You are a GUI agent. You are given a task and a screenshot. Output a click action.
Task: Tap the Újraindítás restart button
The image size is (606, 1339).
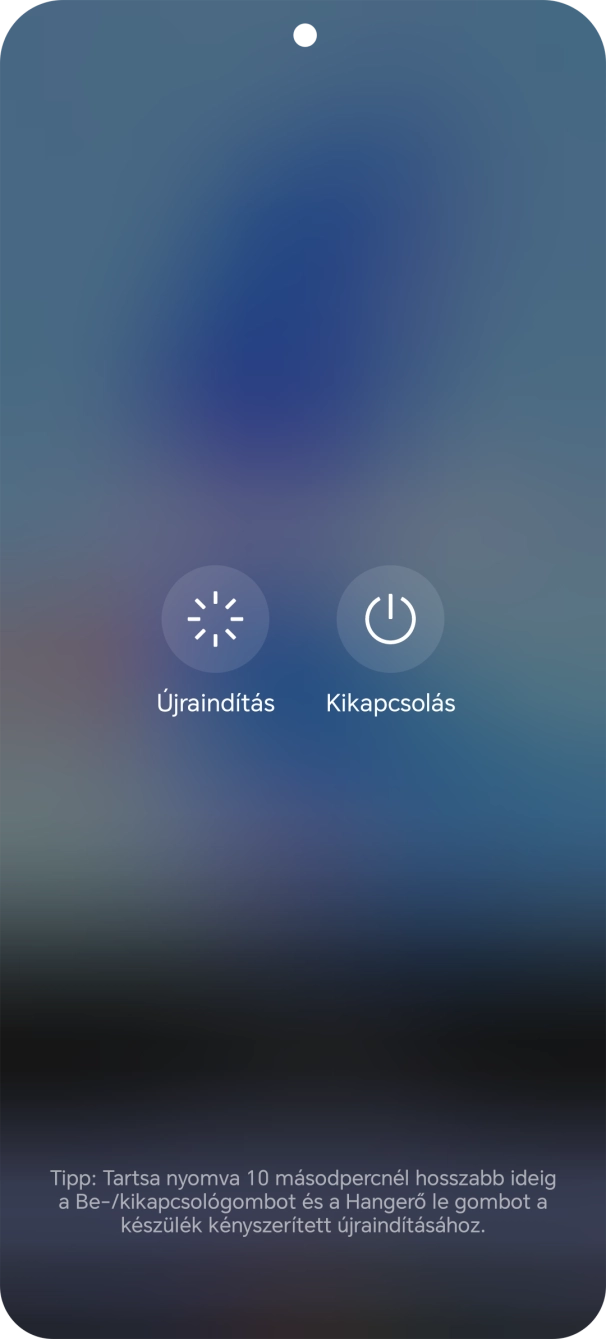tap(215, 619)
